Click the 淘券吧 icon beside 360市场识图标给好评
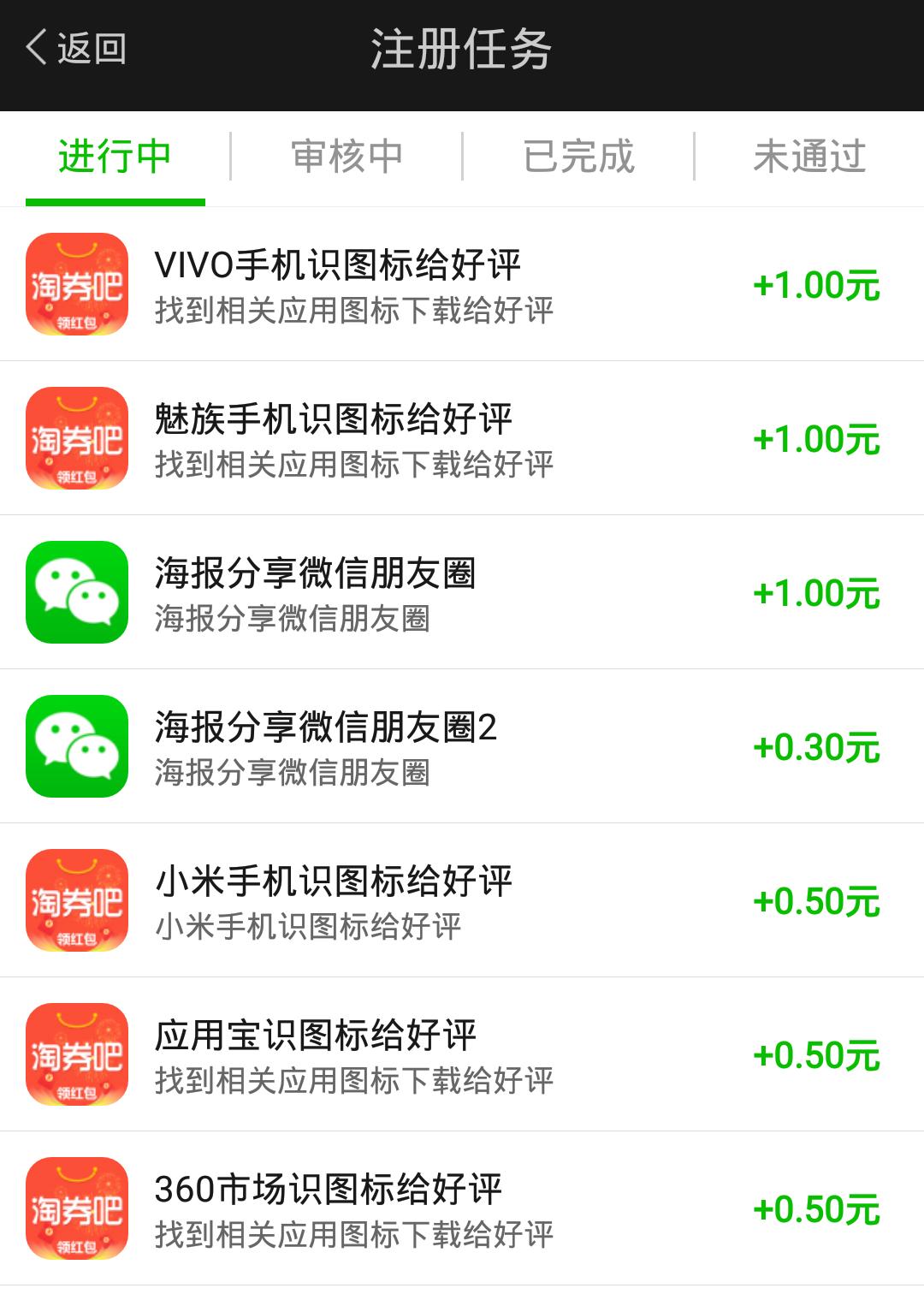Image resolution: width=924 pixels, height=1306 pixels. pyautogui.click(x=77, y=1208)
